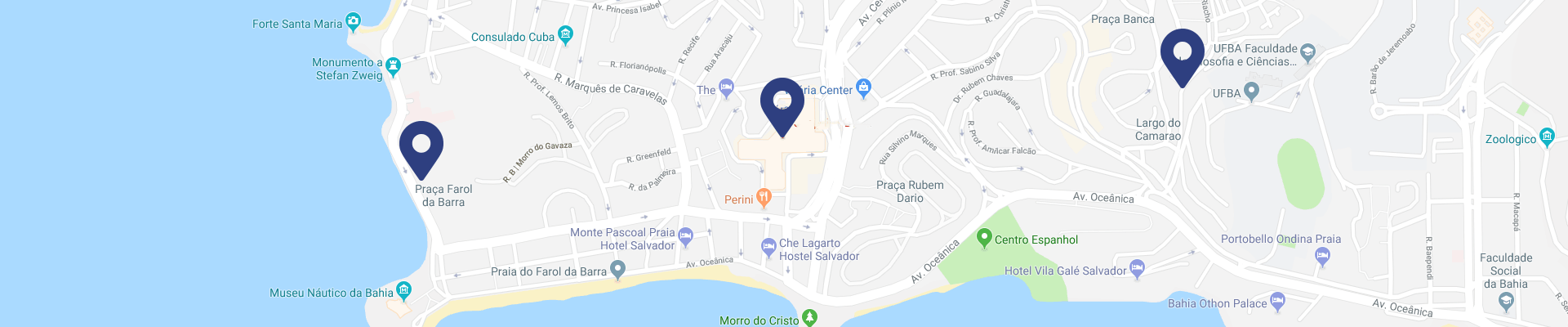Open the Museu Náutico da Bahia marker
Image resolution: width=1568 pixels, height=327 pixels.
(404, 290)
